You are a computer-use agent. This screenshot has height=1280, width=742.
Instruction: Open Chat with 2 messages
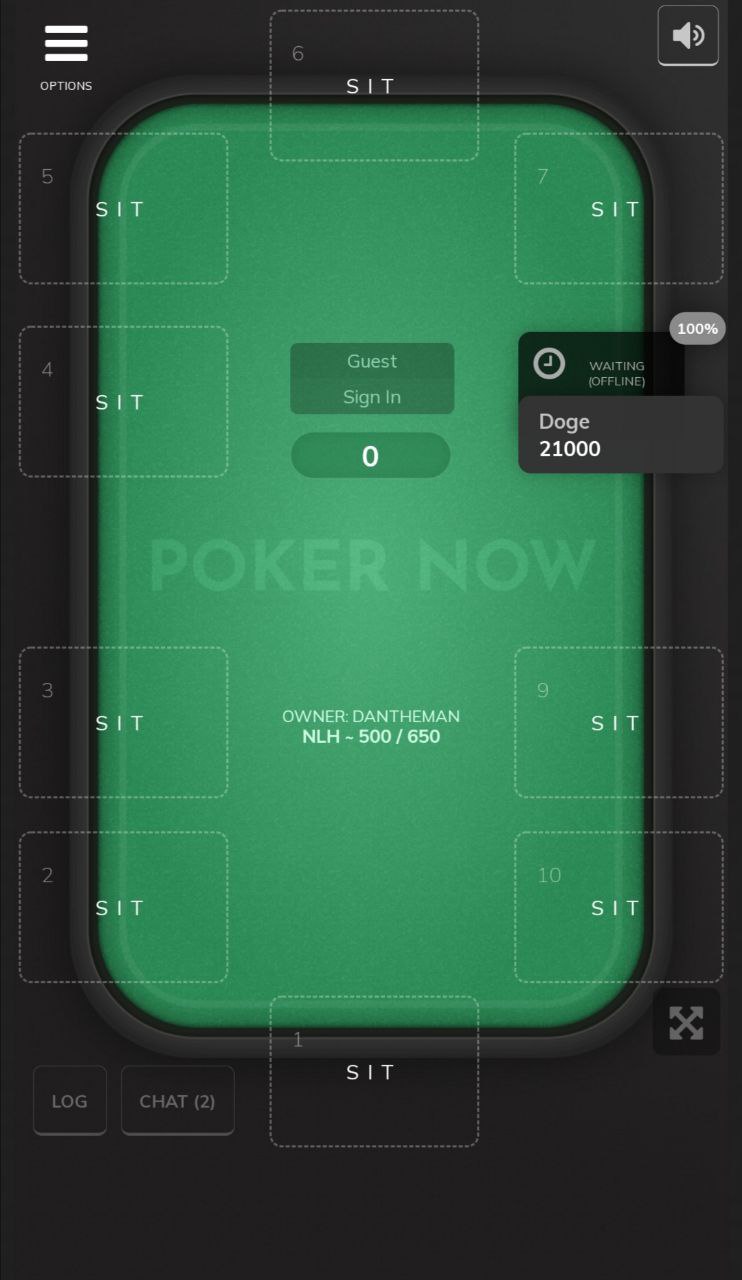pos(178,1101)
